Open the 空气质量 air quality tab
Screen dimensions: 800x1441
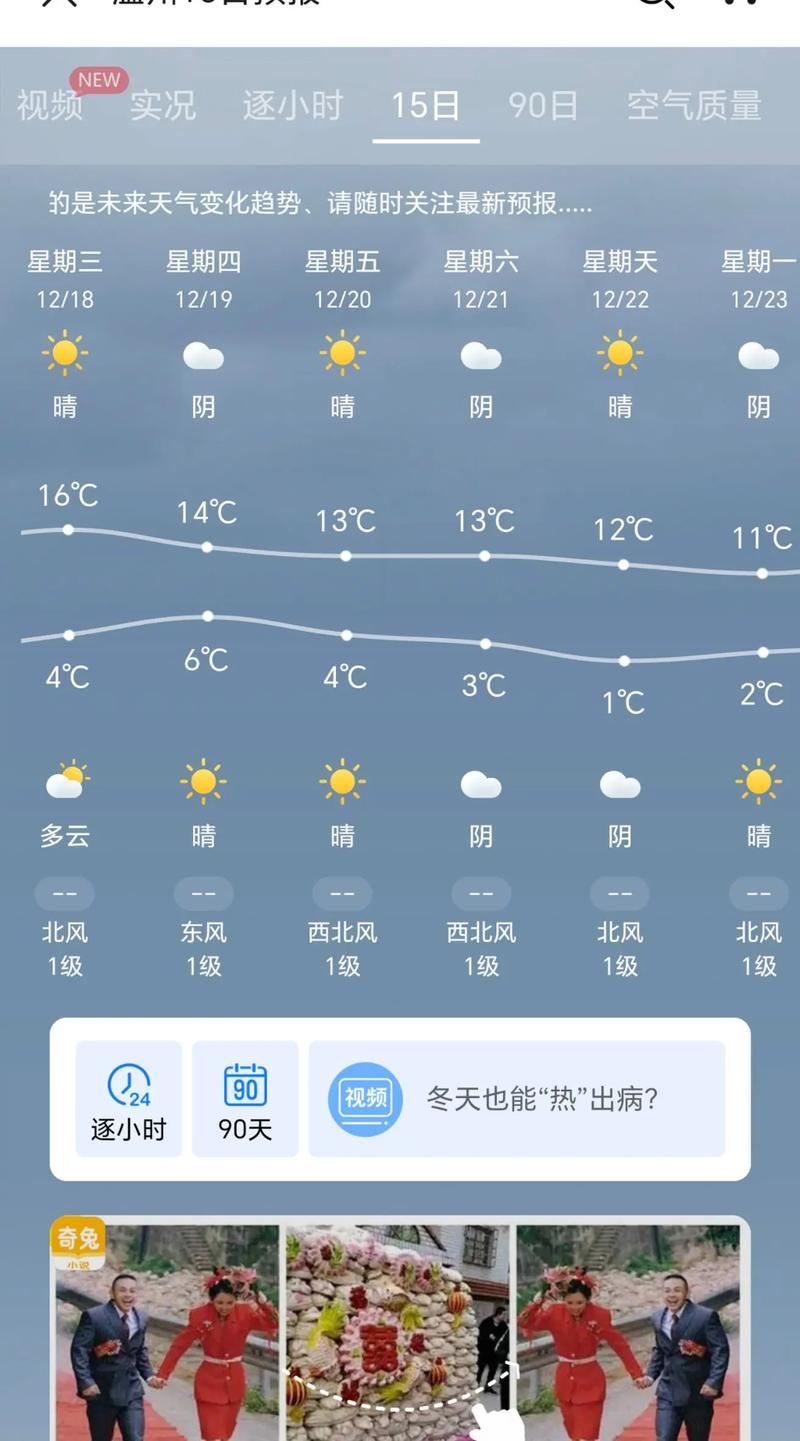point(696,104)
